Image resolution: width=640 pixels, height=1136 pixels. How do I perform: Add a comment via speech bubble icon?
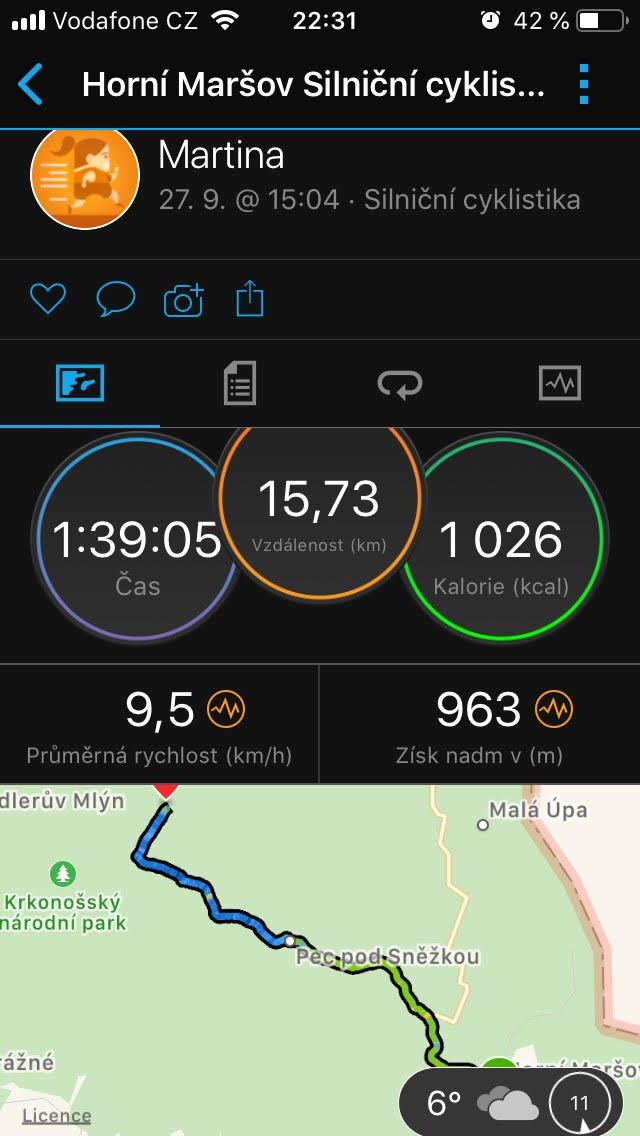pos(116,299)
